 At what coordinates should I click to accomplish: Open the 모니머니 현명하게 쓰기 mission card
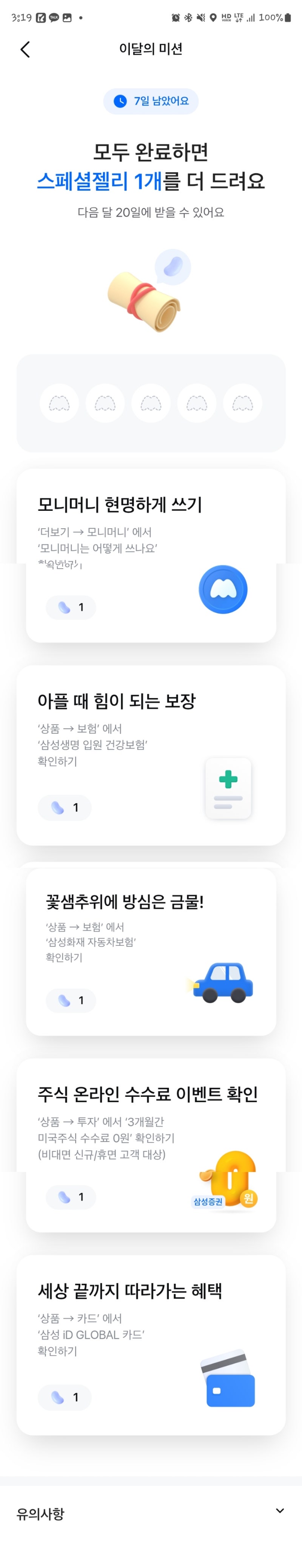[x=151, y=555]
